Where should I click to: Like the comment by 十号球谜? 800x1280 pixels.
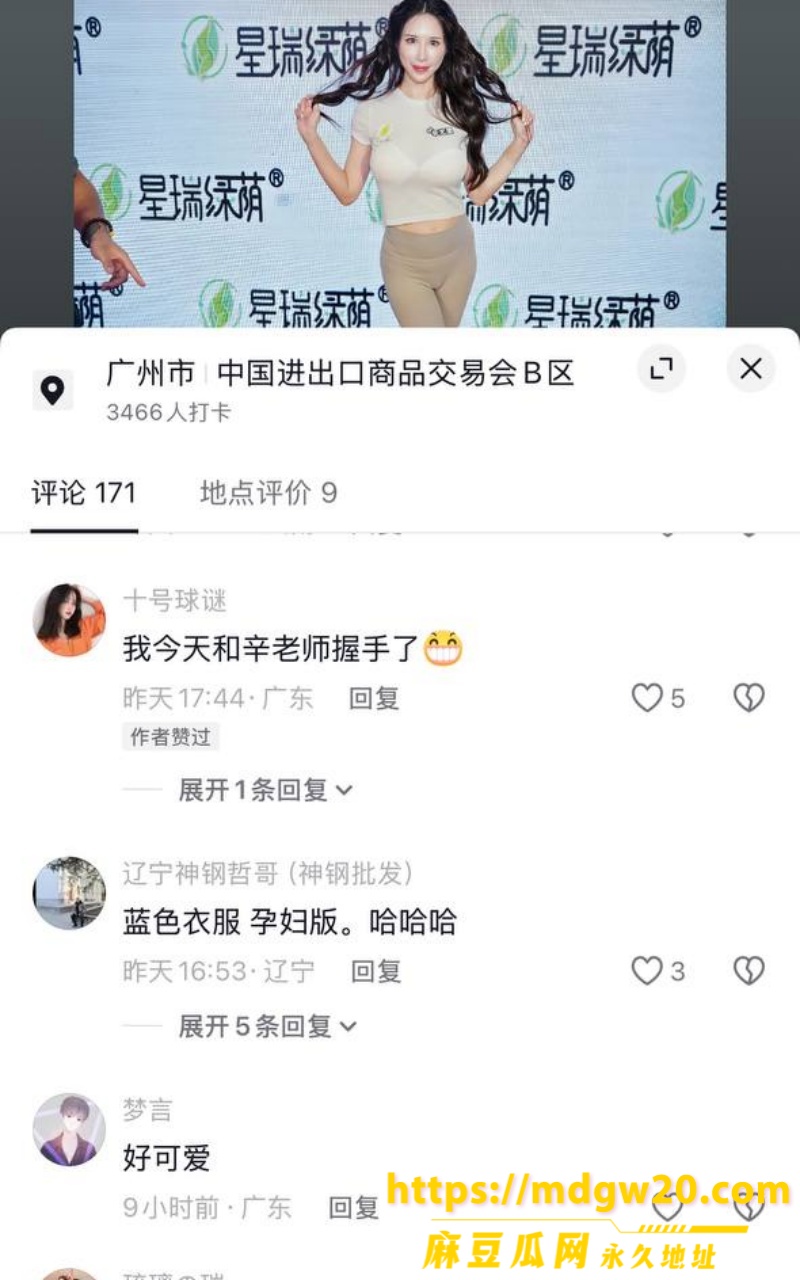click(658, 698)
